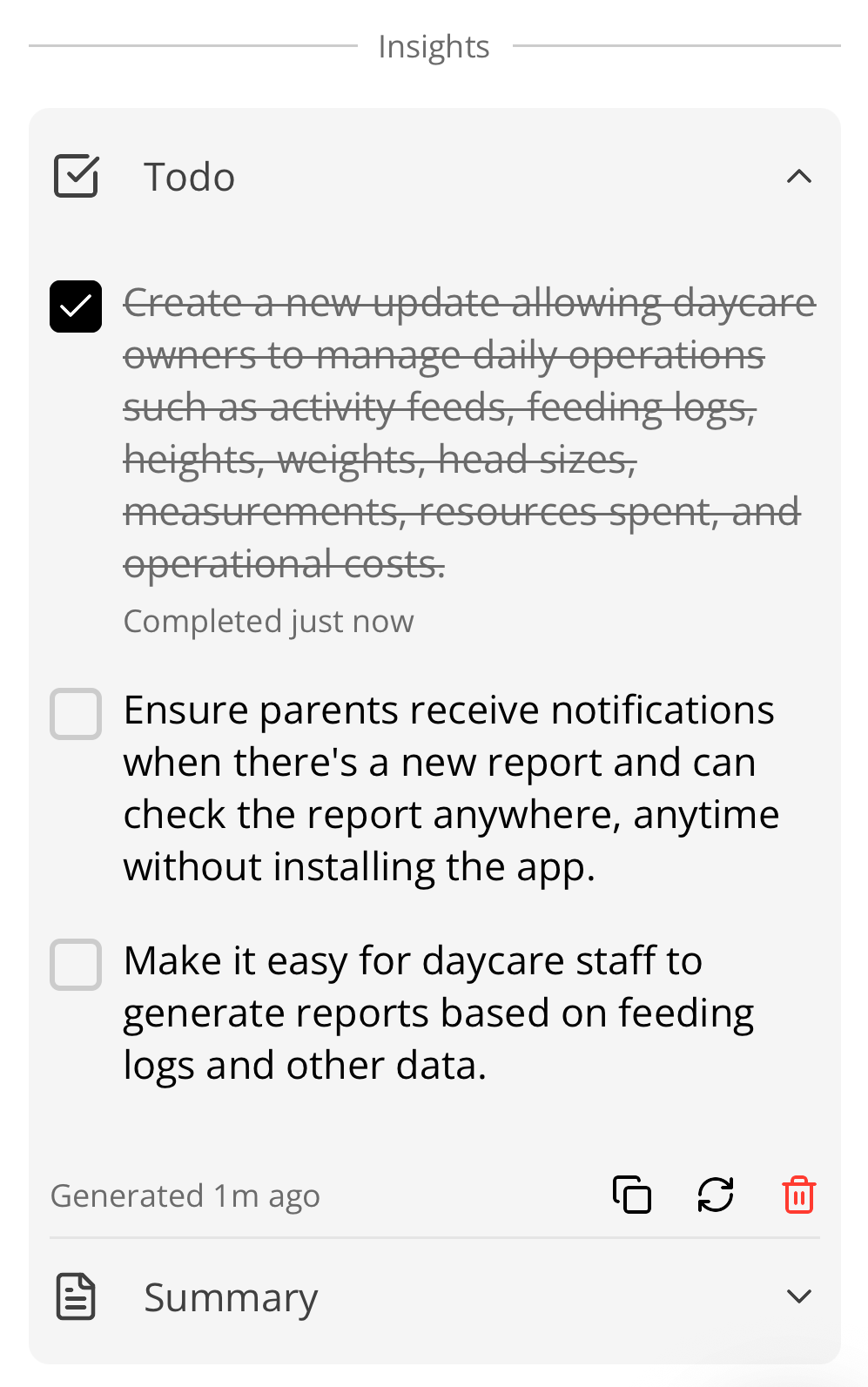Copy the generated todo list
The image size is (868, 1387).
[632, 1195]
